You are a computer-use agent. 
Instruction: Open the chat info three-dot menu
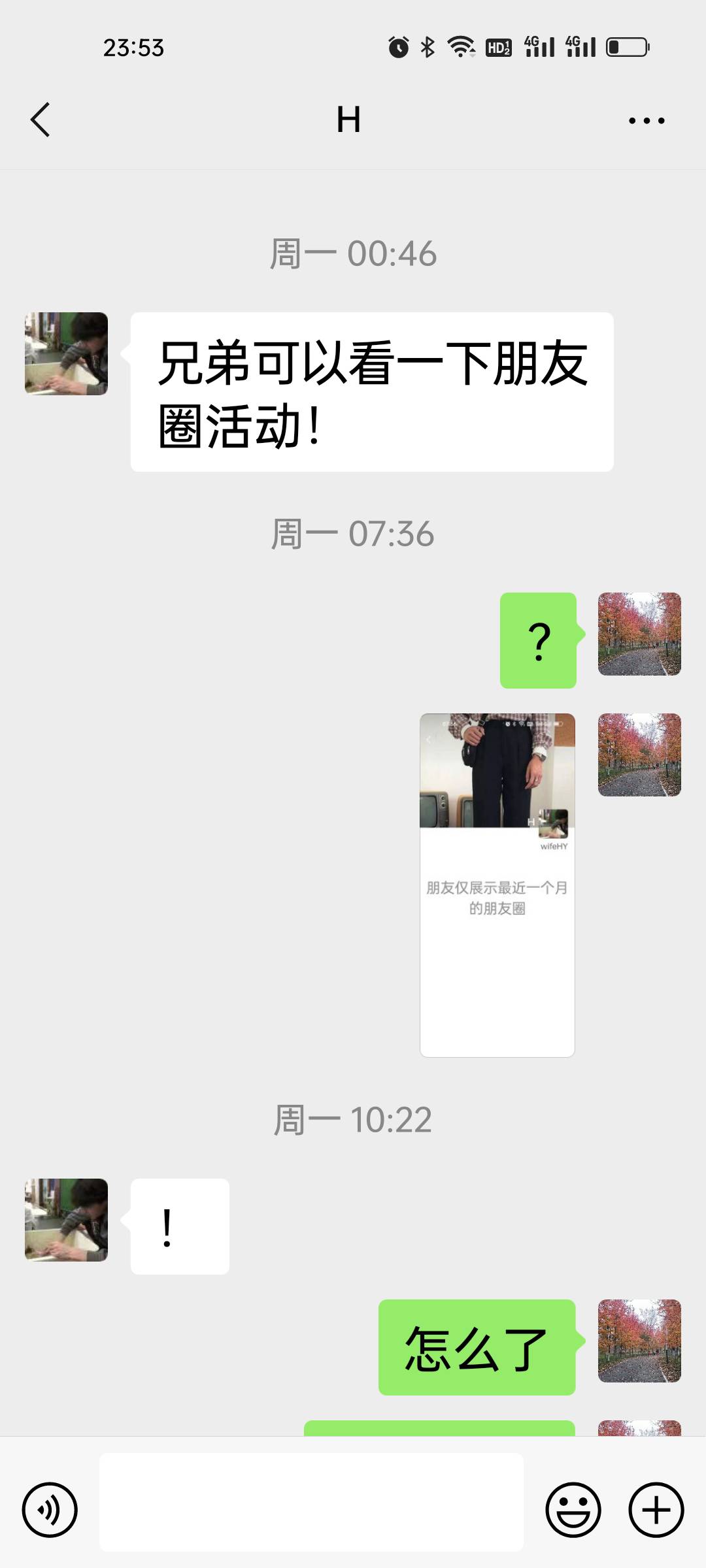(646, 120)
